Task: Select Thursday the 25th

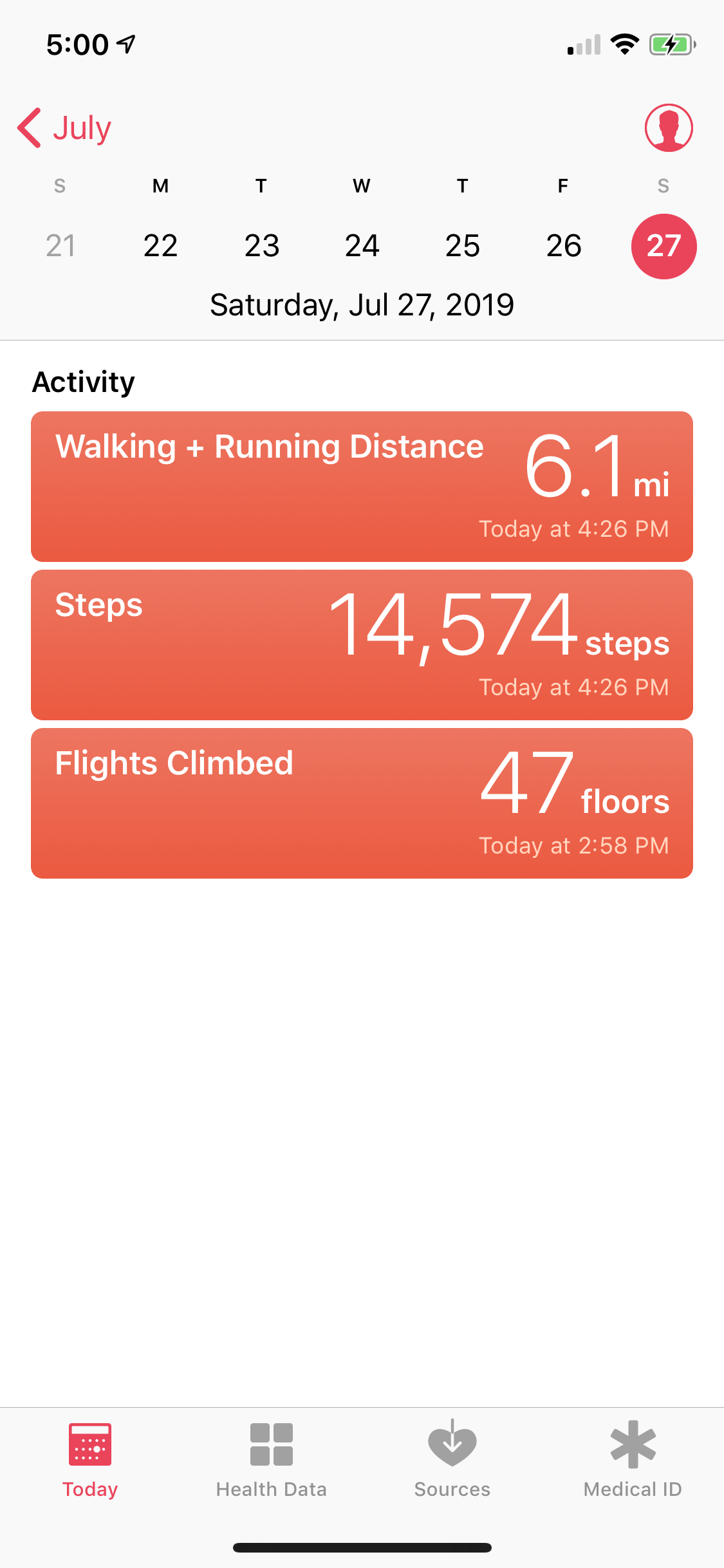Action: tap(462, 246)
